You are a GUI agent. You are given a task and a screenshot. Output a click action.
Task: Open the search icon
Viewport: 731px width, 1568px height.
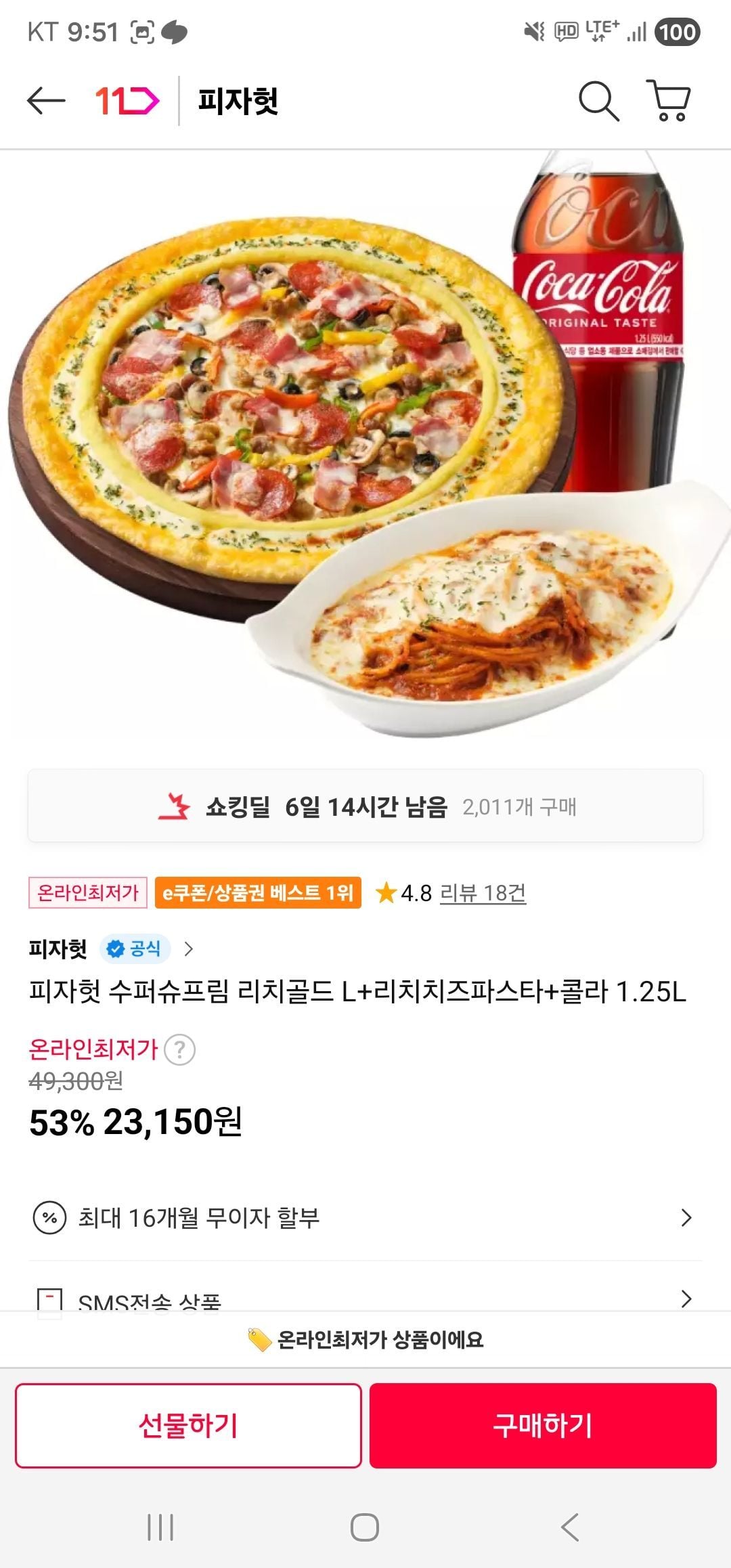tap(598, 102)
